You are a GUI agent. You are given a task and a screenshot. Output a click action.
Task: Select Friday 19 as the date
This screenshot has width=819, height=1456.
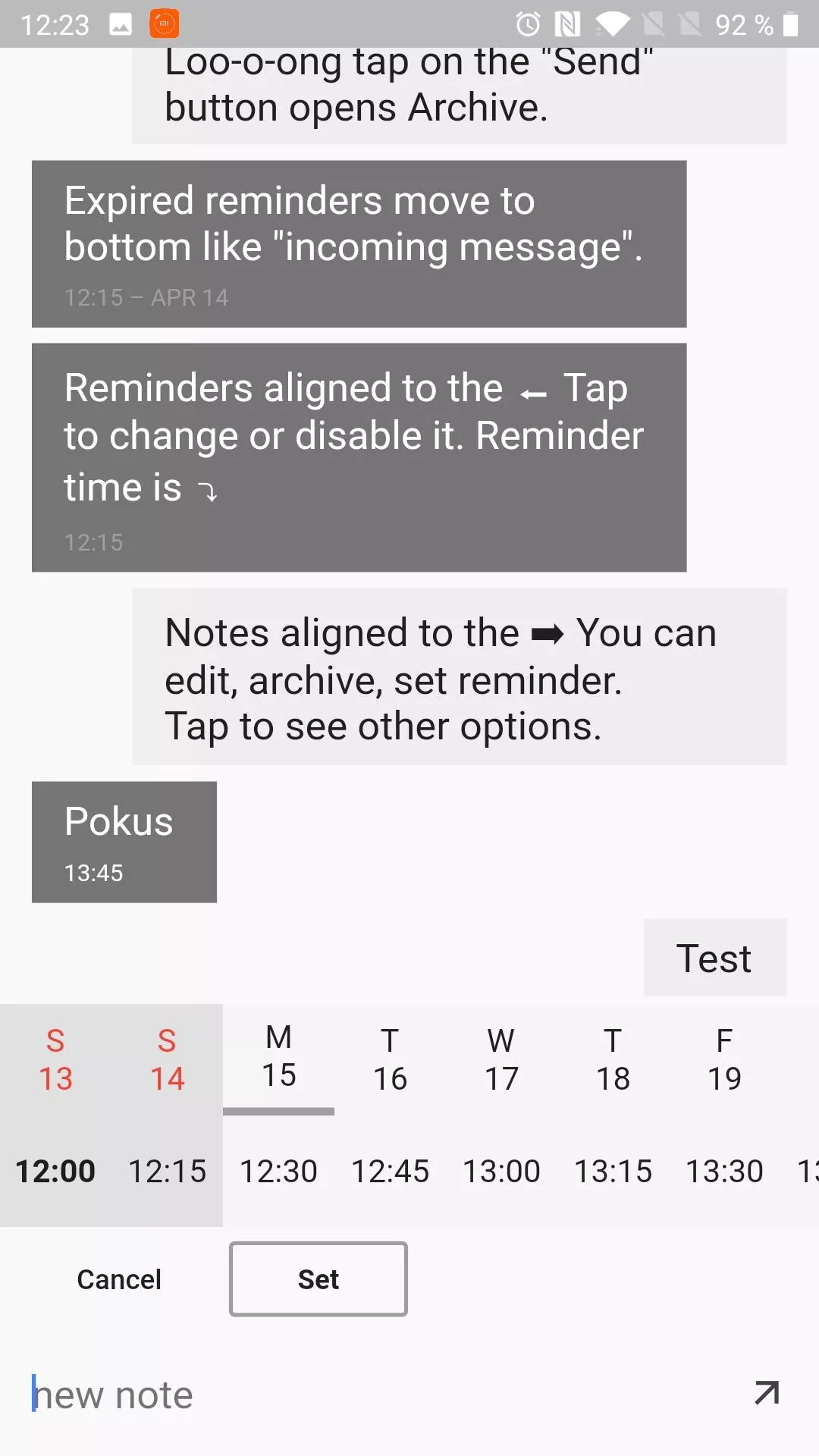[724, 1059]
